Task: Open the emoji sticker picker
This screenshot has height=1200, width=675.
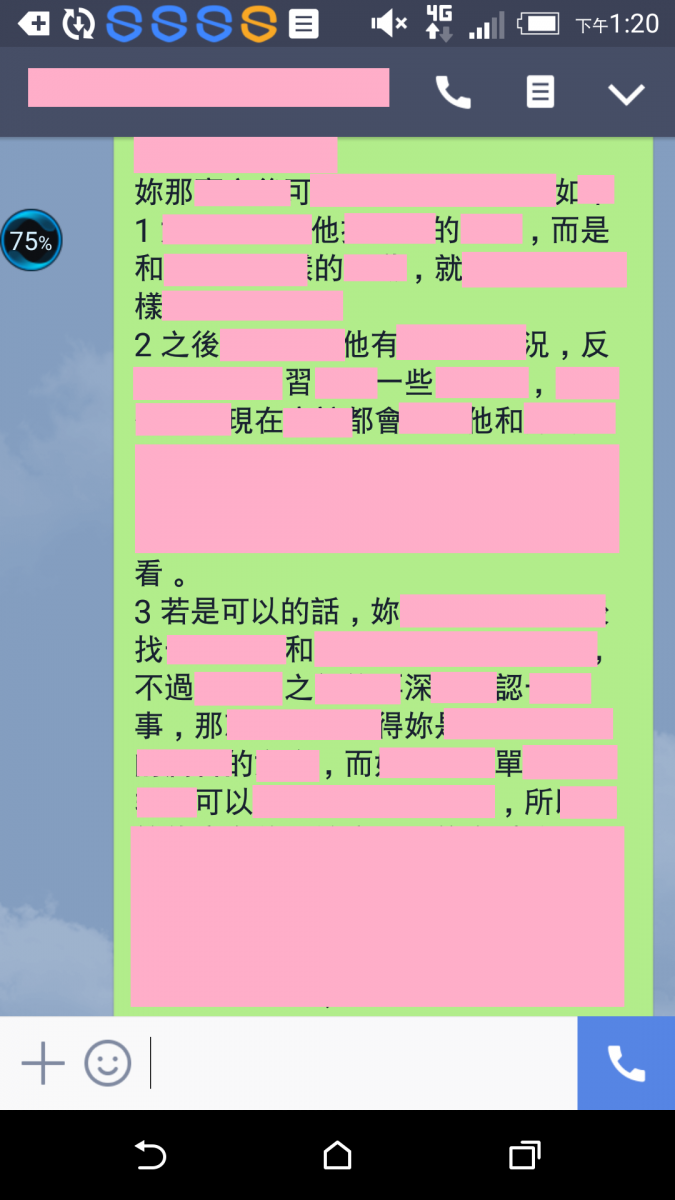Action: point(108,1063)
